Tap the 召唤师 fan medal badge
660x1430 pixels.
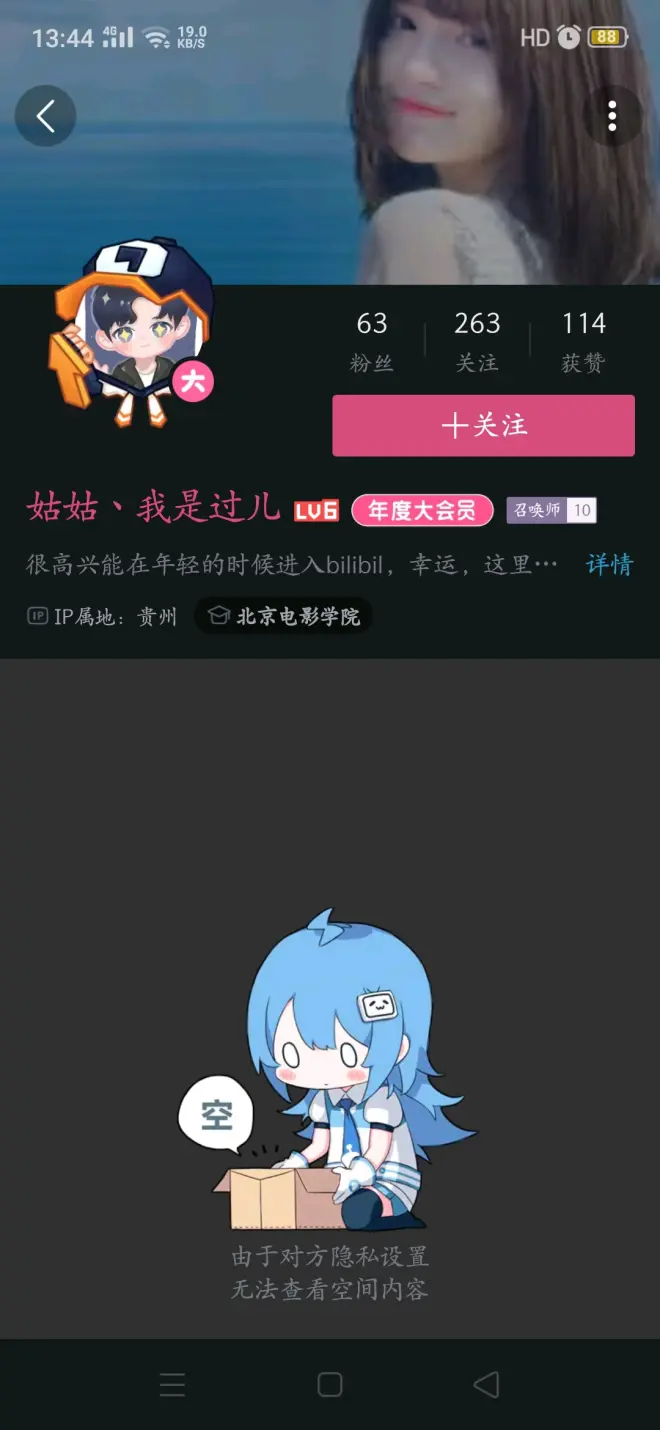pyautogui.click(x=551, y=511)
